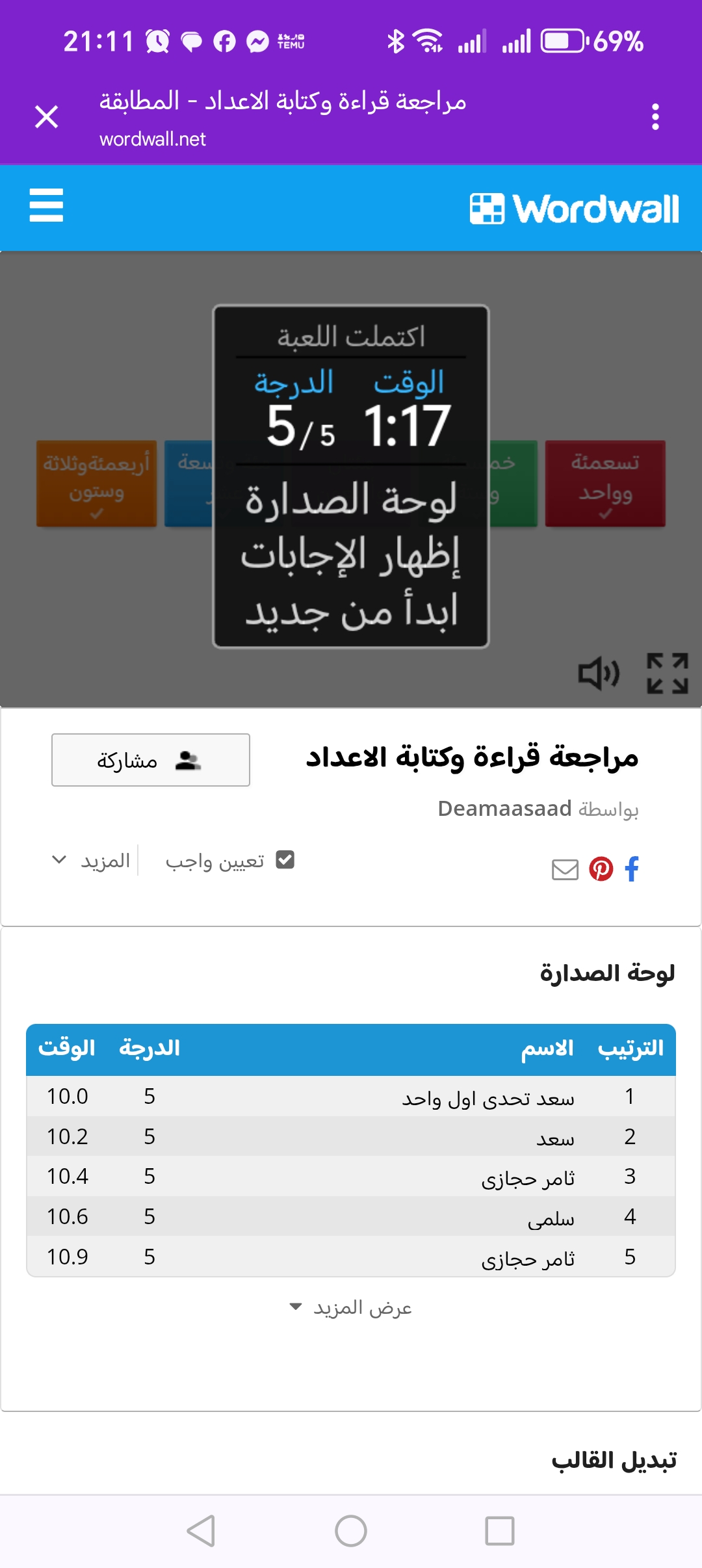
Task: Toggle the game sound speaker icon
Action: [599, 673]
